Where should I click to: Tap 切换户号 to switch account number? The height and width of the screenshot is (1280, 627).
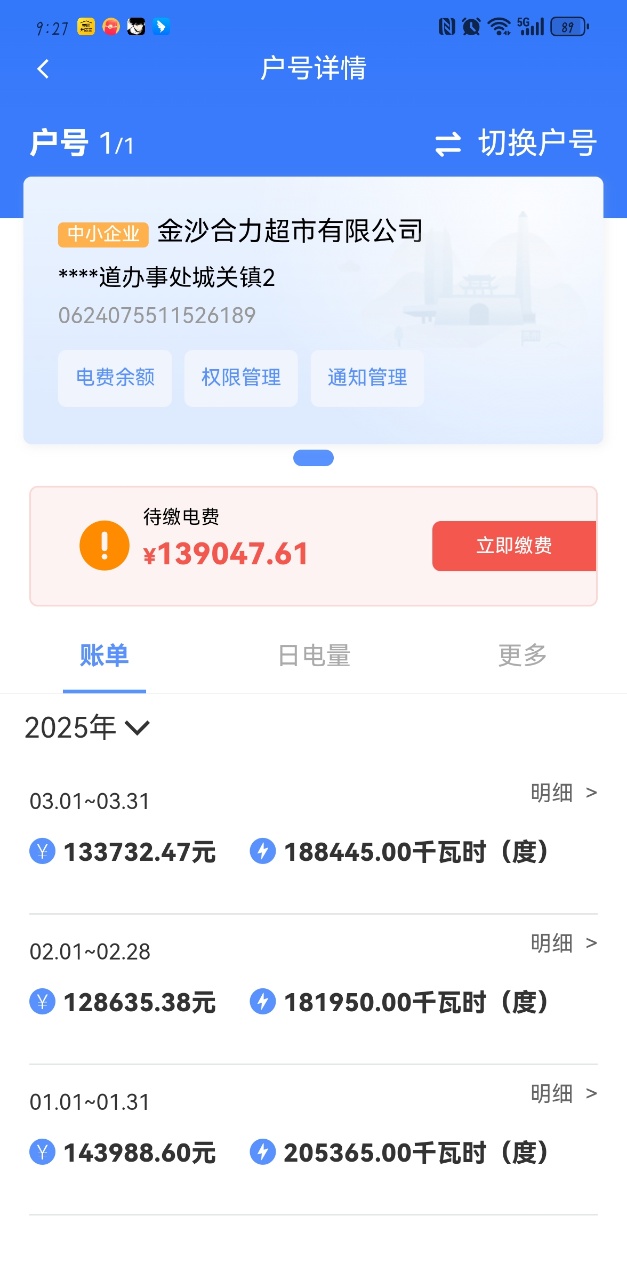pos(516,143)
